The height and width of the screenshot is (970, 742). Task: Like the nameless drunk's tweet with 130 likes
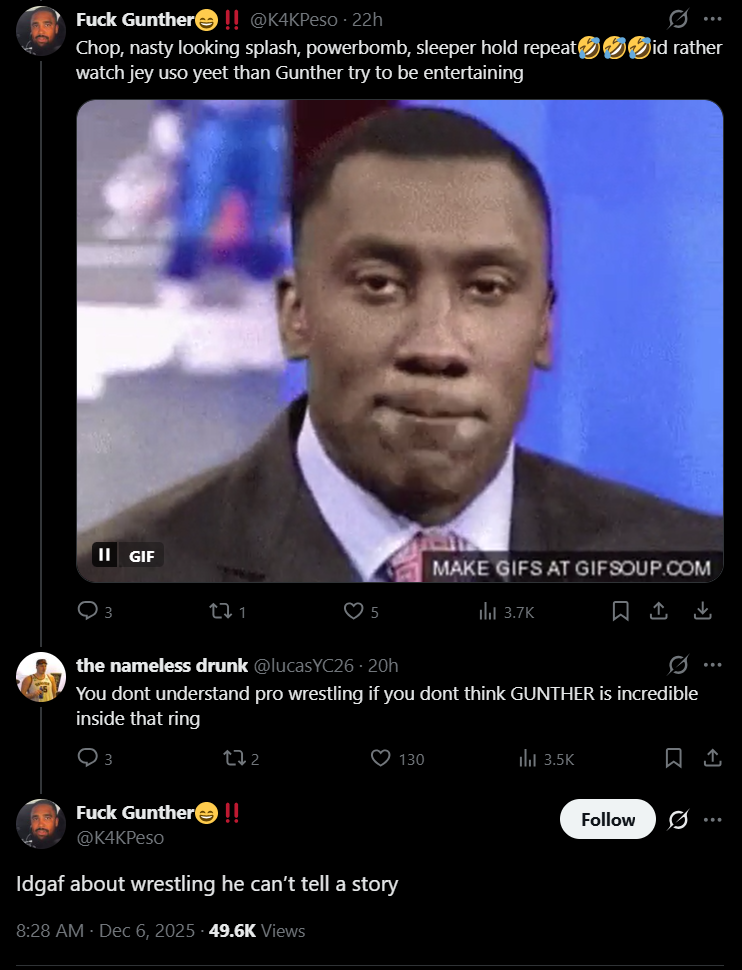[380, 758]
